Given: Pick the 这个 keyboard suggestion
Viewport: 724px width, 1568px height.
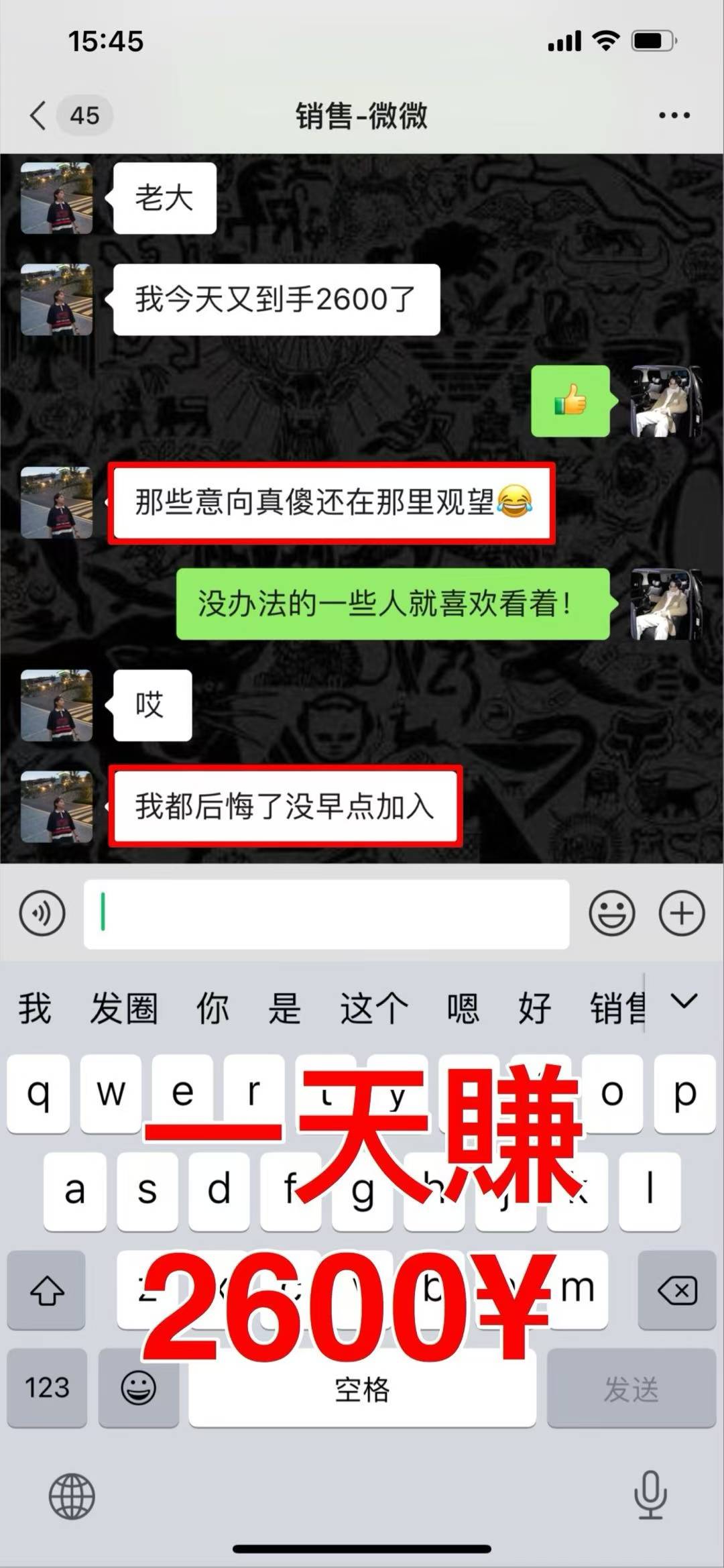Looking at the screenshot, I should (373, 1008).
